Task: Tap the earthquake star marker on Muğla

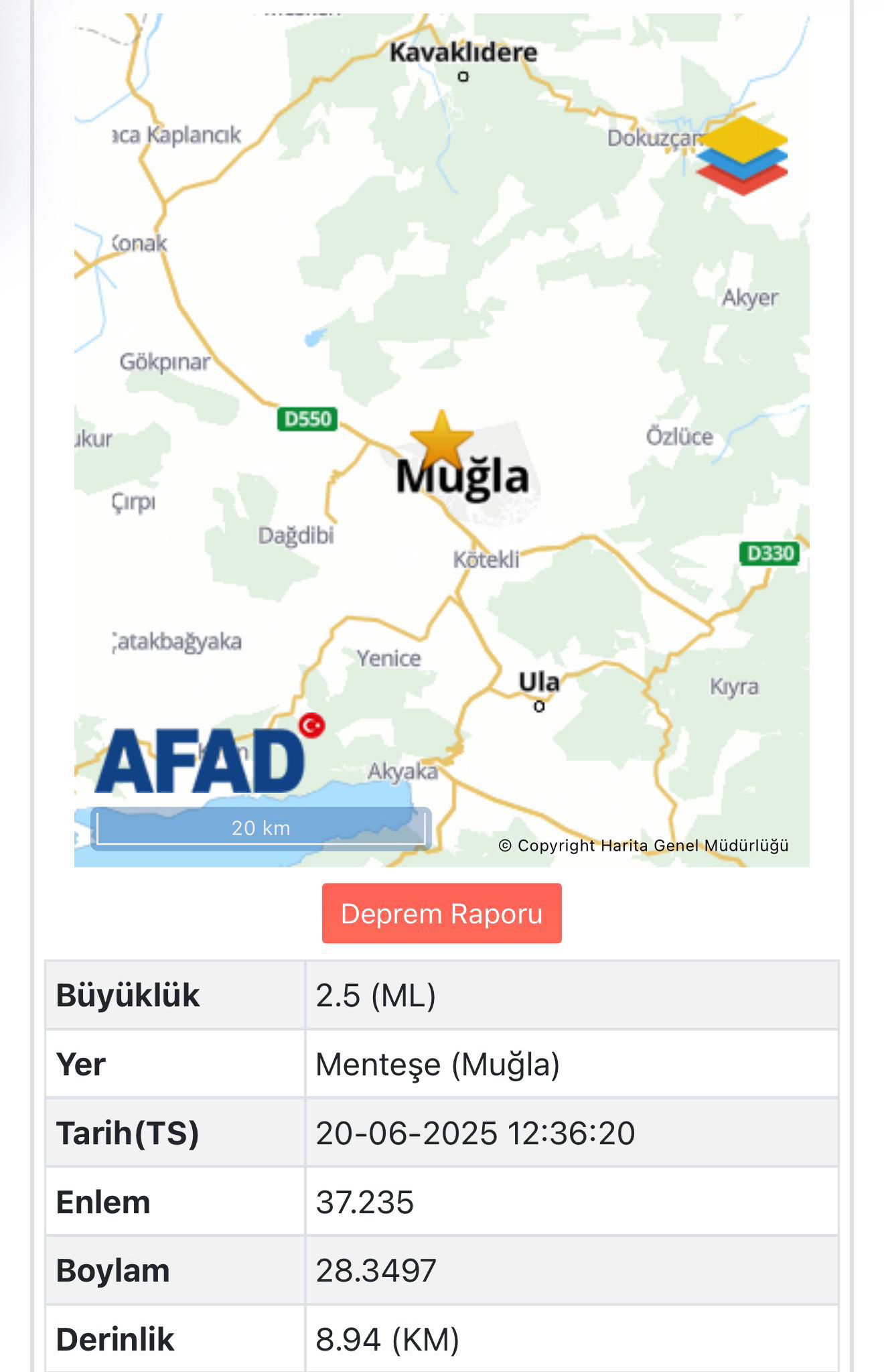Action: (x=441, y=439)
